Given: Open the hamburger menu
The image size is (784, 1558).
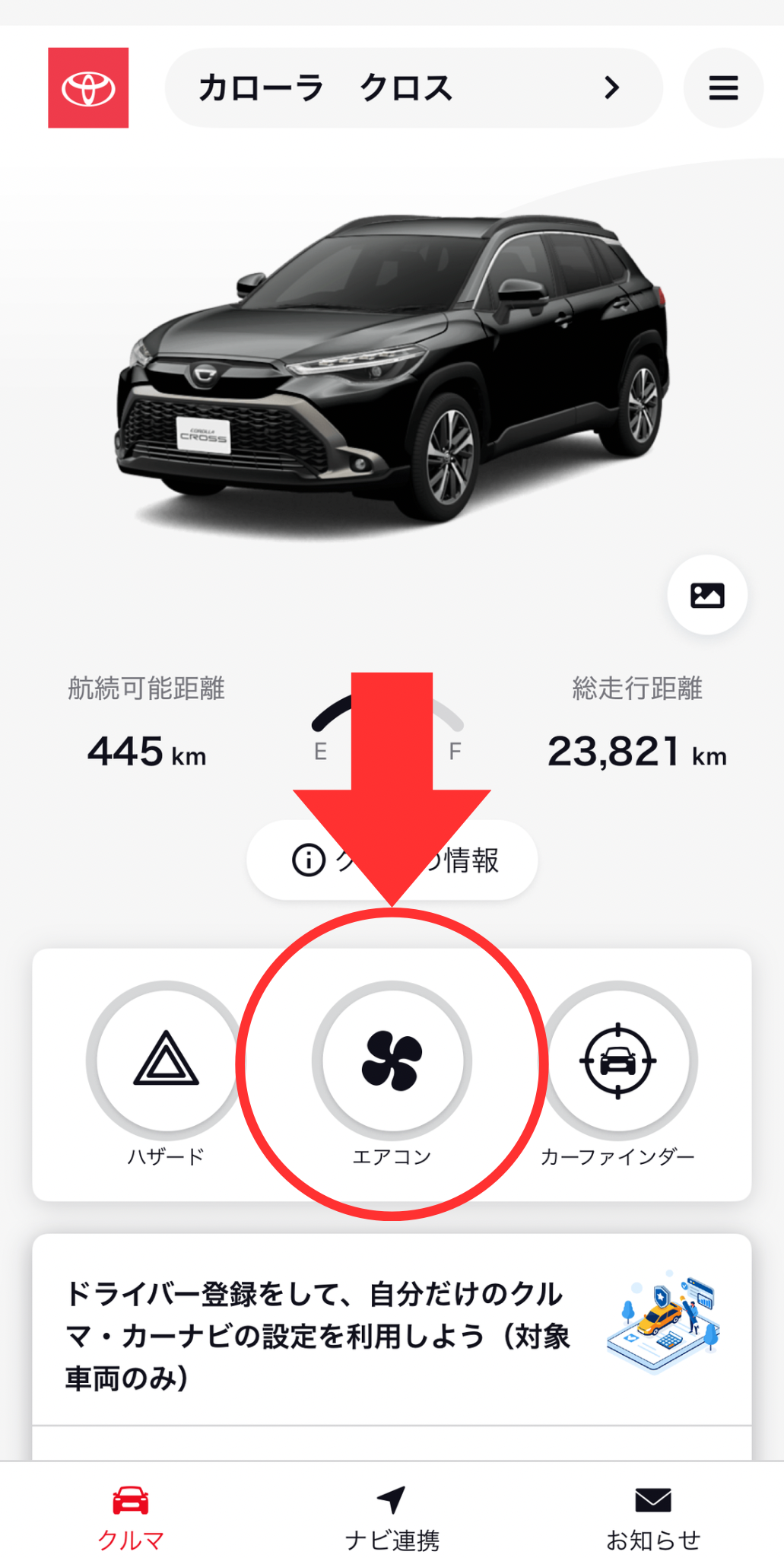Looking at the screenshot, I should [722, 88].
